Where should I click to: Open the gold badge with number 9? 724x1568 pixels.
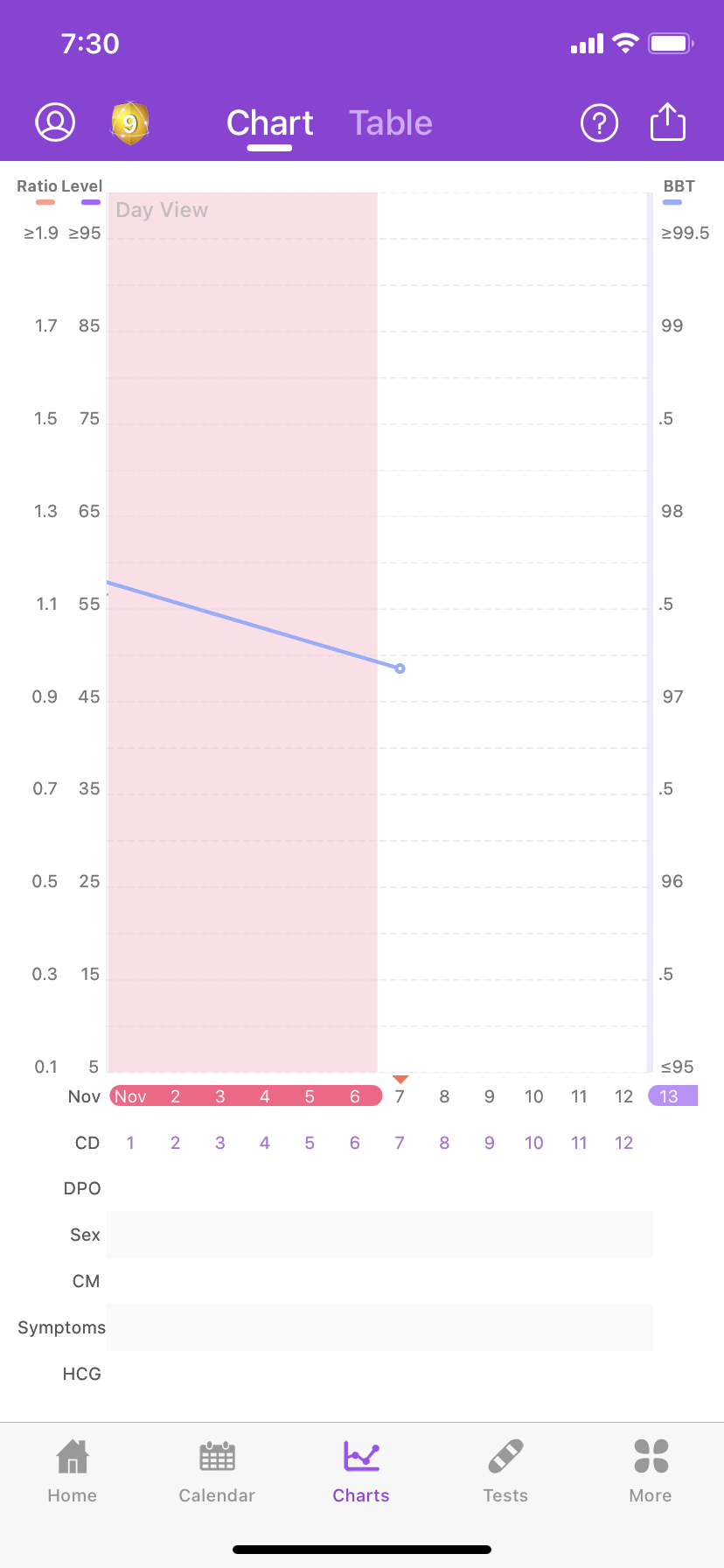[129, 122]
